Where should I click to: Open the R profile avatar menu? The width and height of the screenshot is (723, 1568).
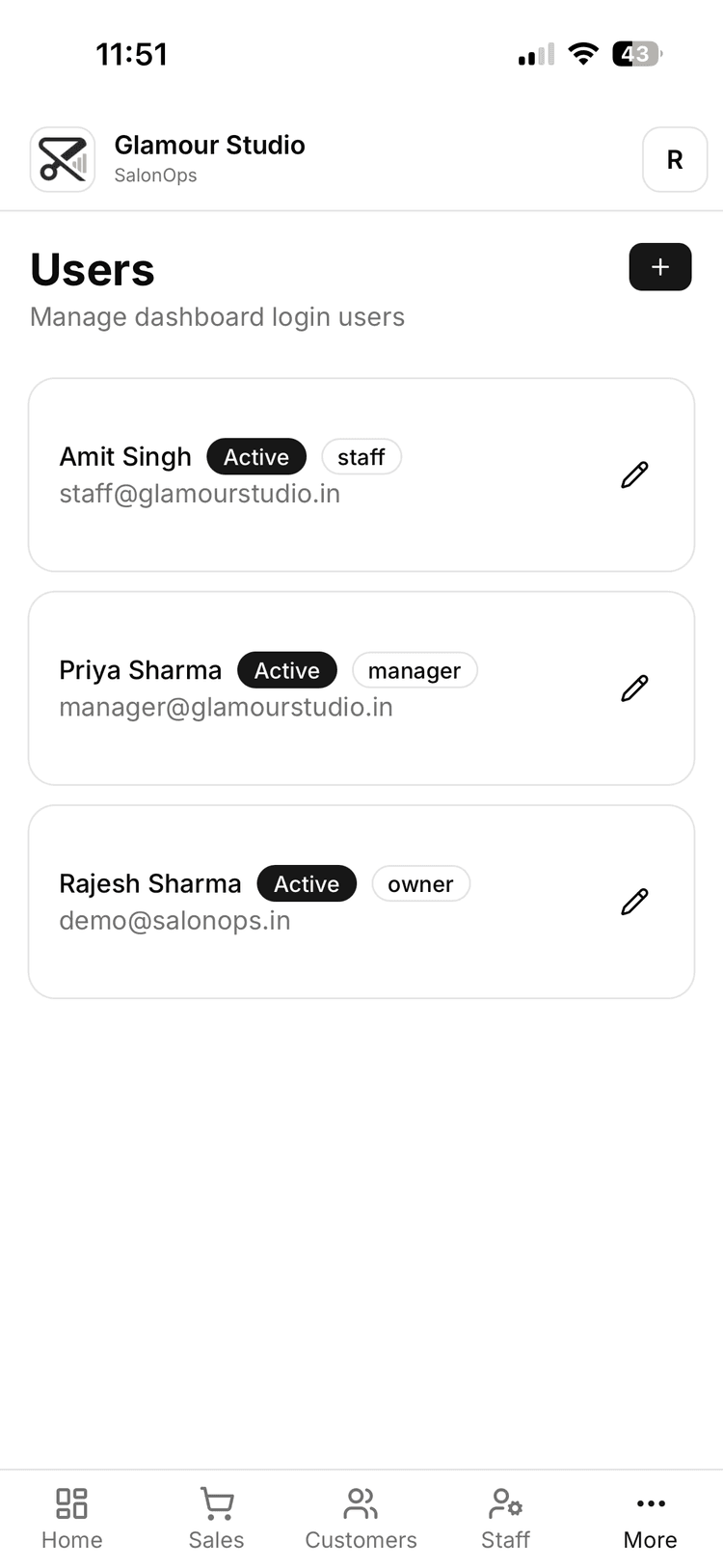[675, 160]
